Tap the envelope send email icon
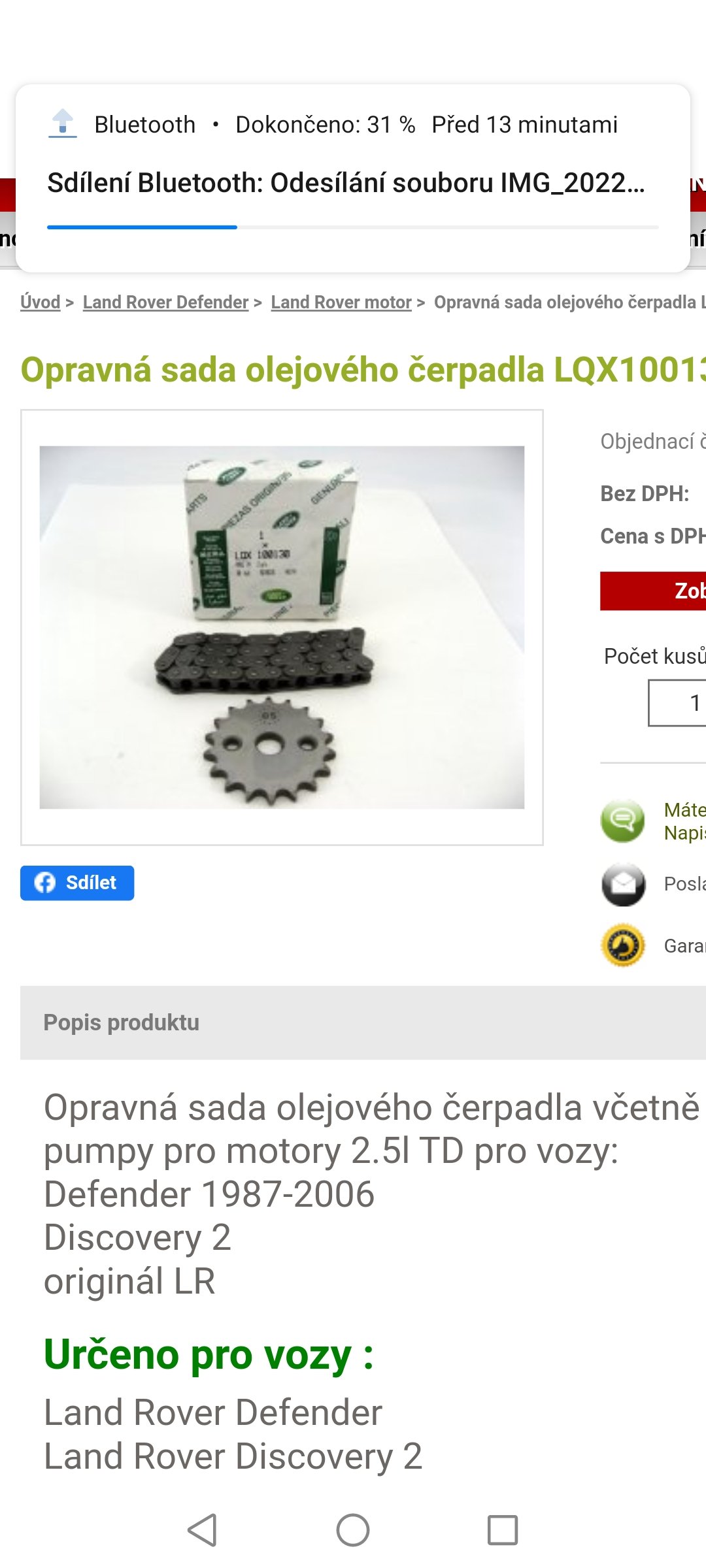 [623, 884]
